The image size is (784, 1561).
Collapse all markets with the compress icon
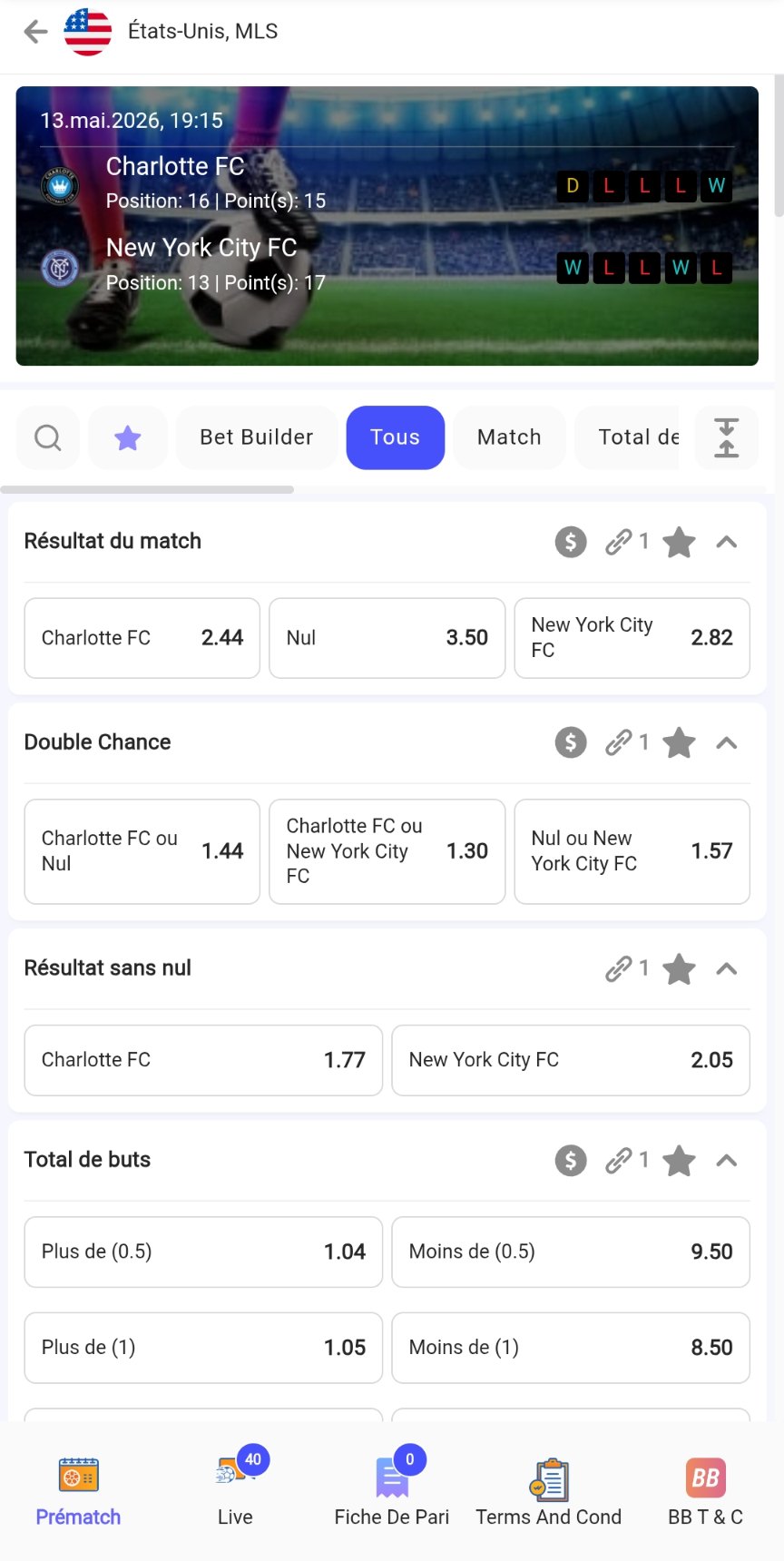[x=726, y=437]
